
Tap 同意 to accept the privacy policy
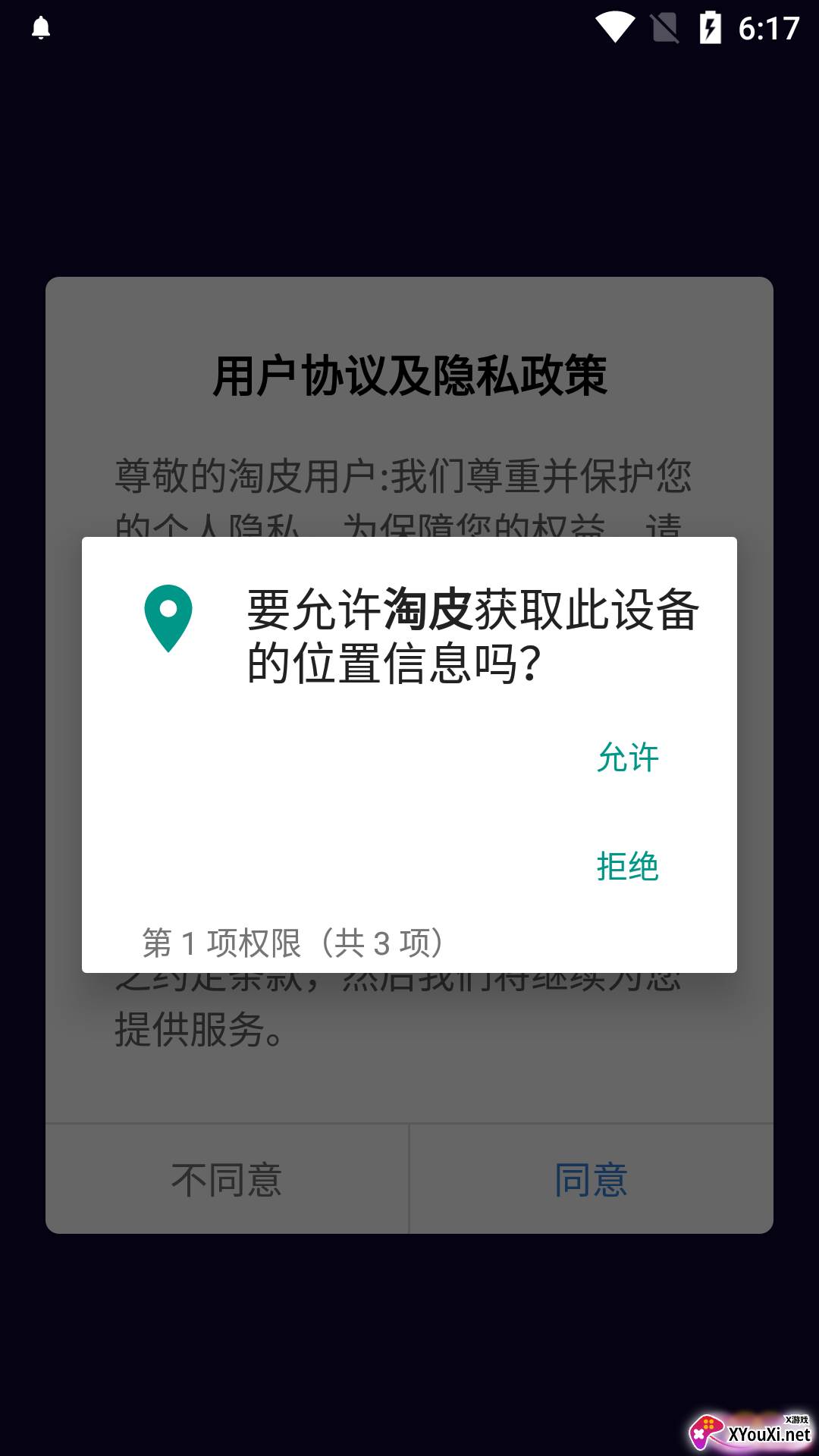click(591, 1180)
